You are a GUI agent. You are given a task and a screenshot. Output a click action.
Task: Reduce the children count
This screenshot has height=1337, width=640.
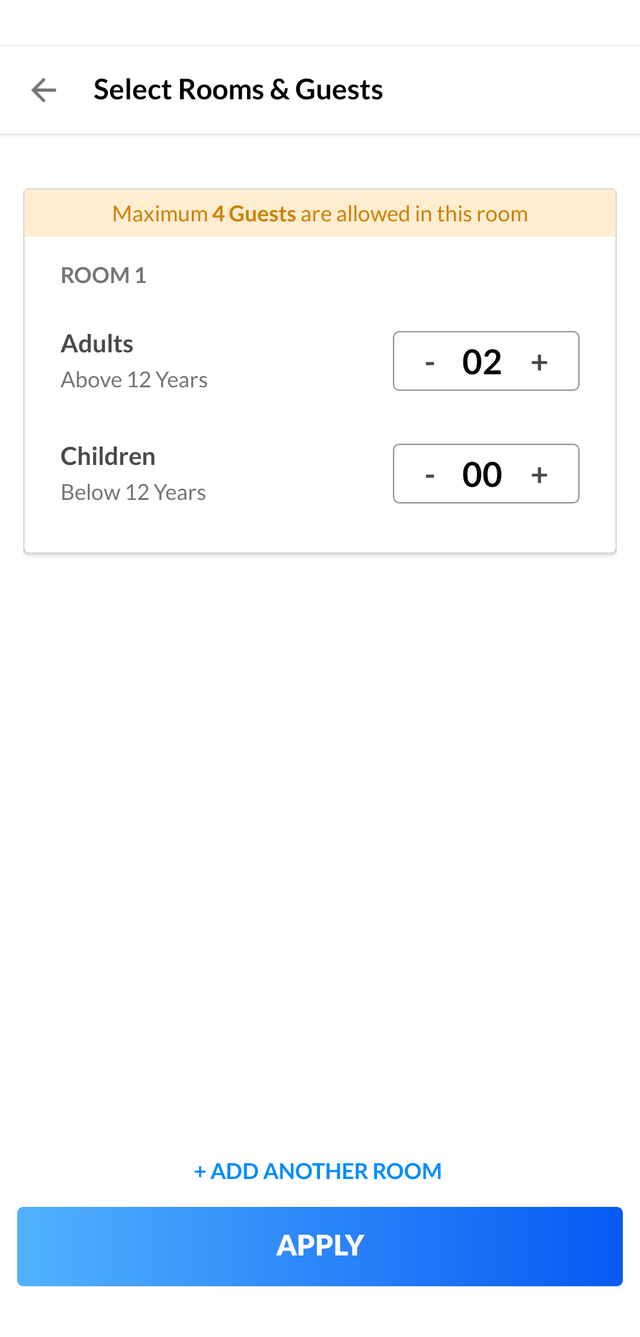point(430,474)
